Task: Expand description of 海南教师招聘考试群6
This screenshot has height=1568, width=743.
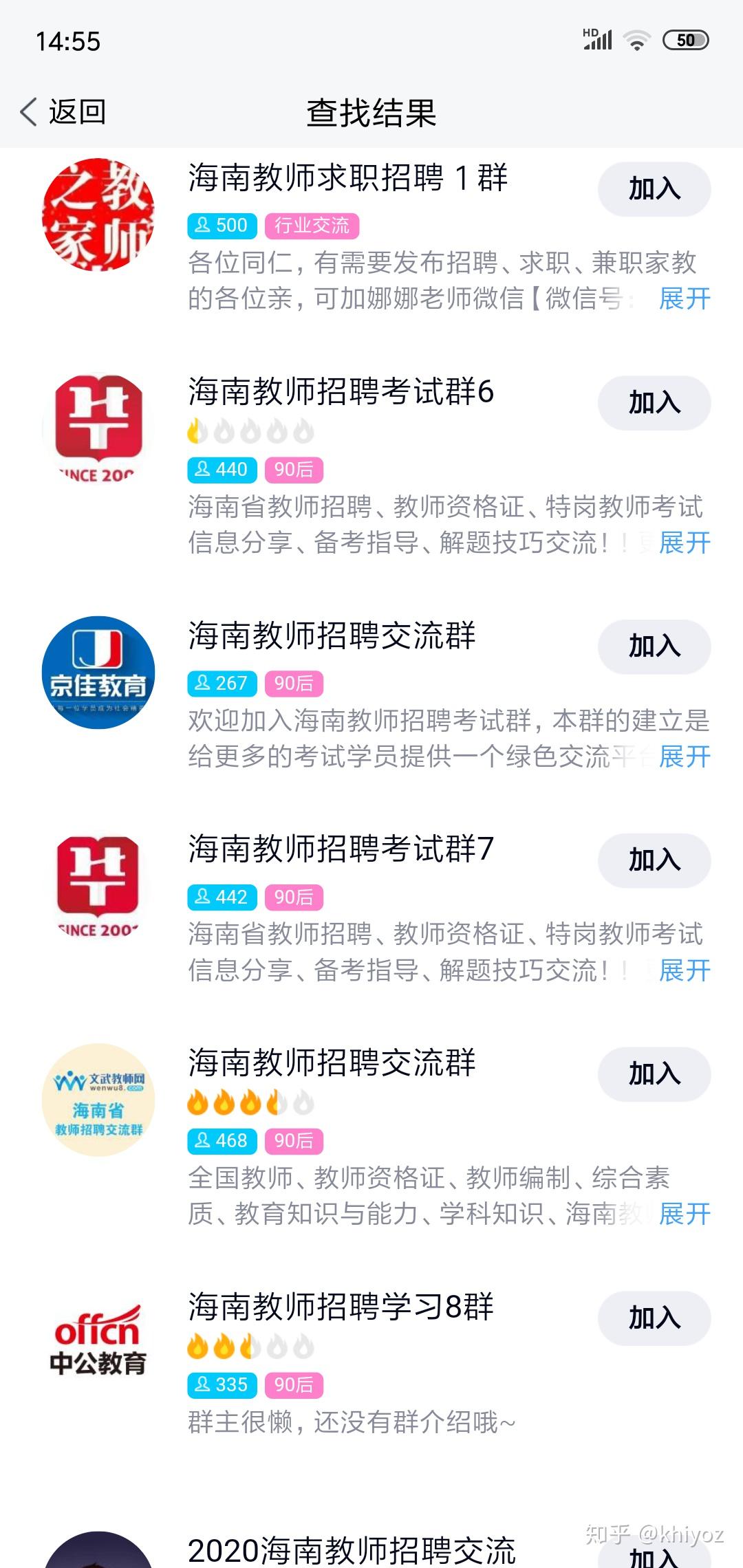Action: pyautogui.click(x=685, y=543)
